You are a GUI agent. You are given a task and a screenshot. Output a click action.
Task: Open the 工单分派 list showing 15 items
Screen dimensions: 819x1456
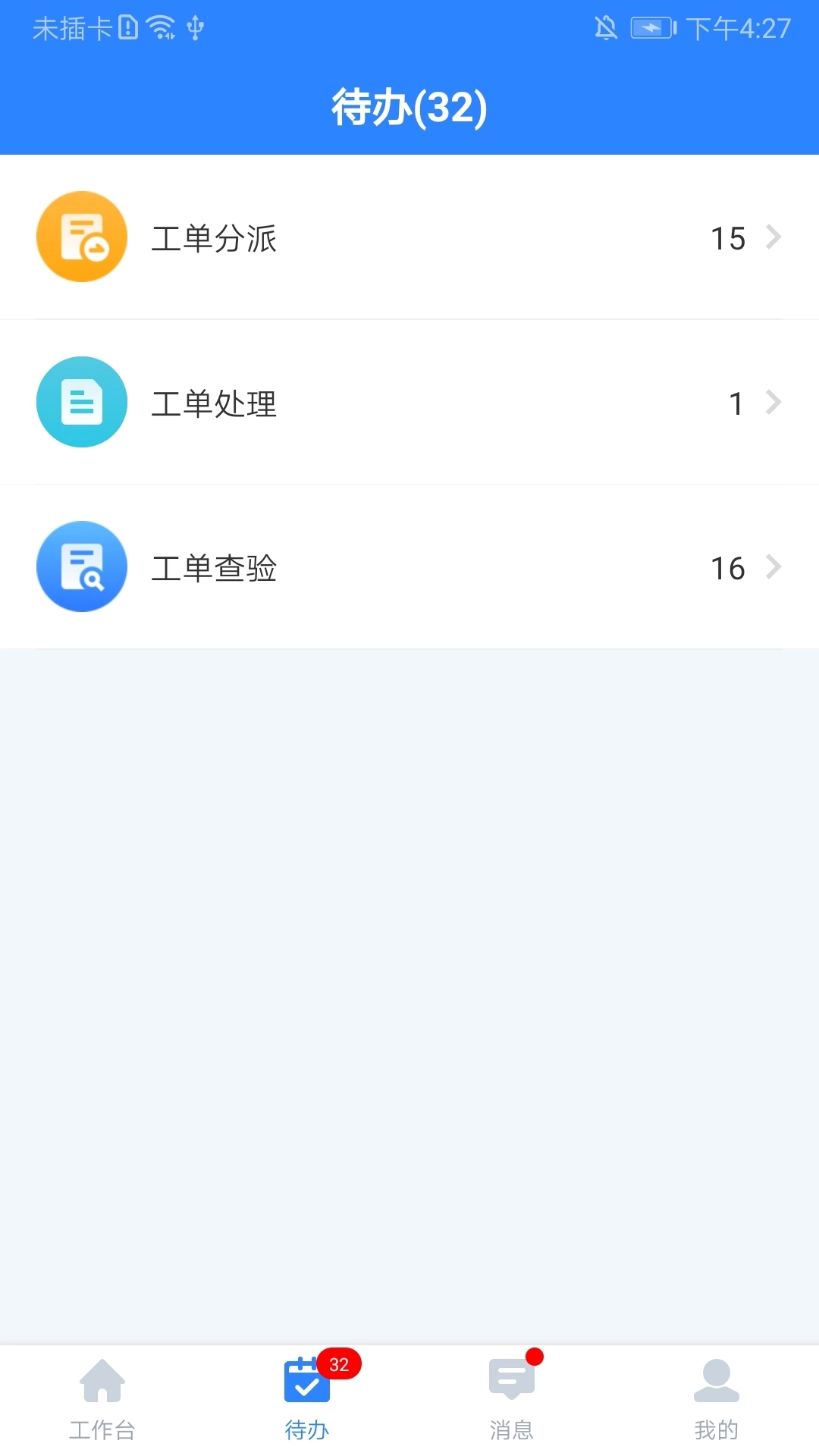click(x=409, y=237)
